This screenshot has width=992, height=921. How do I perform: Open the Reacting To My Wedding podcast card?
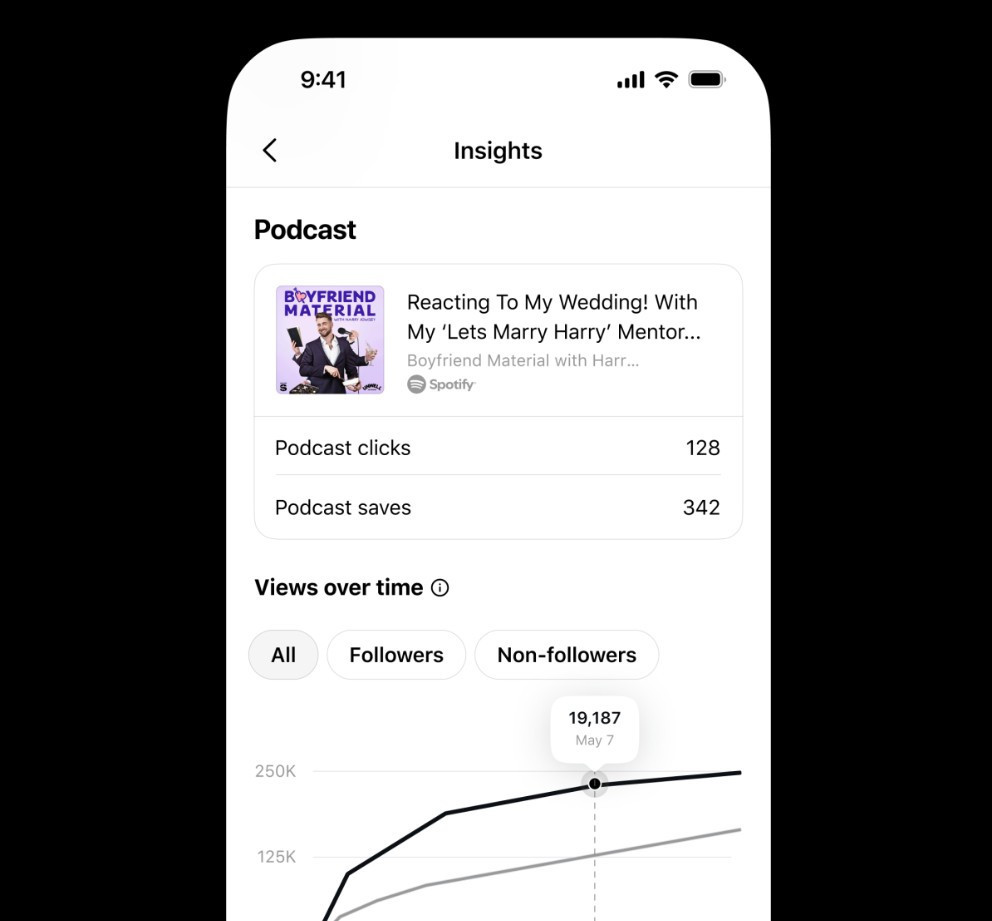(498, 340)
